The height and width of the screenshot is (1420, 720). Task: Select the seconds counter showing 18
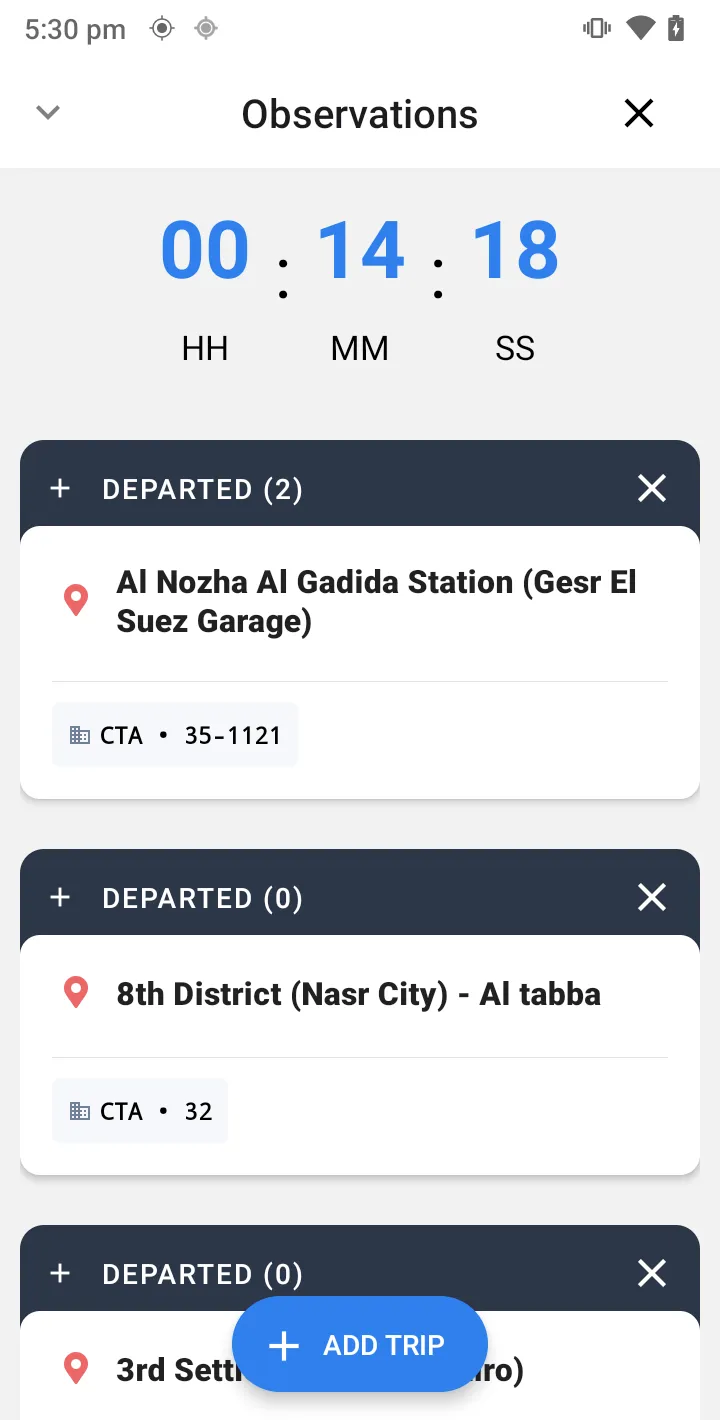(x=515, y=250)
